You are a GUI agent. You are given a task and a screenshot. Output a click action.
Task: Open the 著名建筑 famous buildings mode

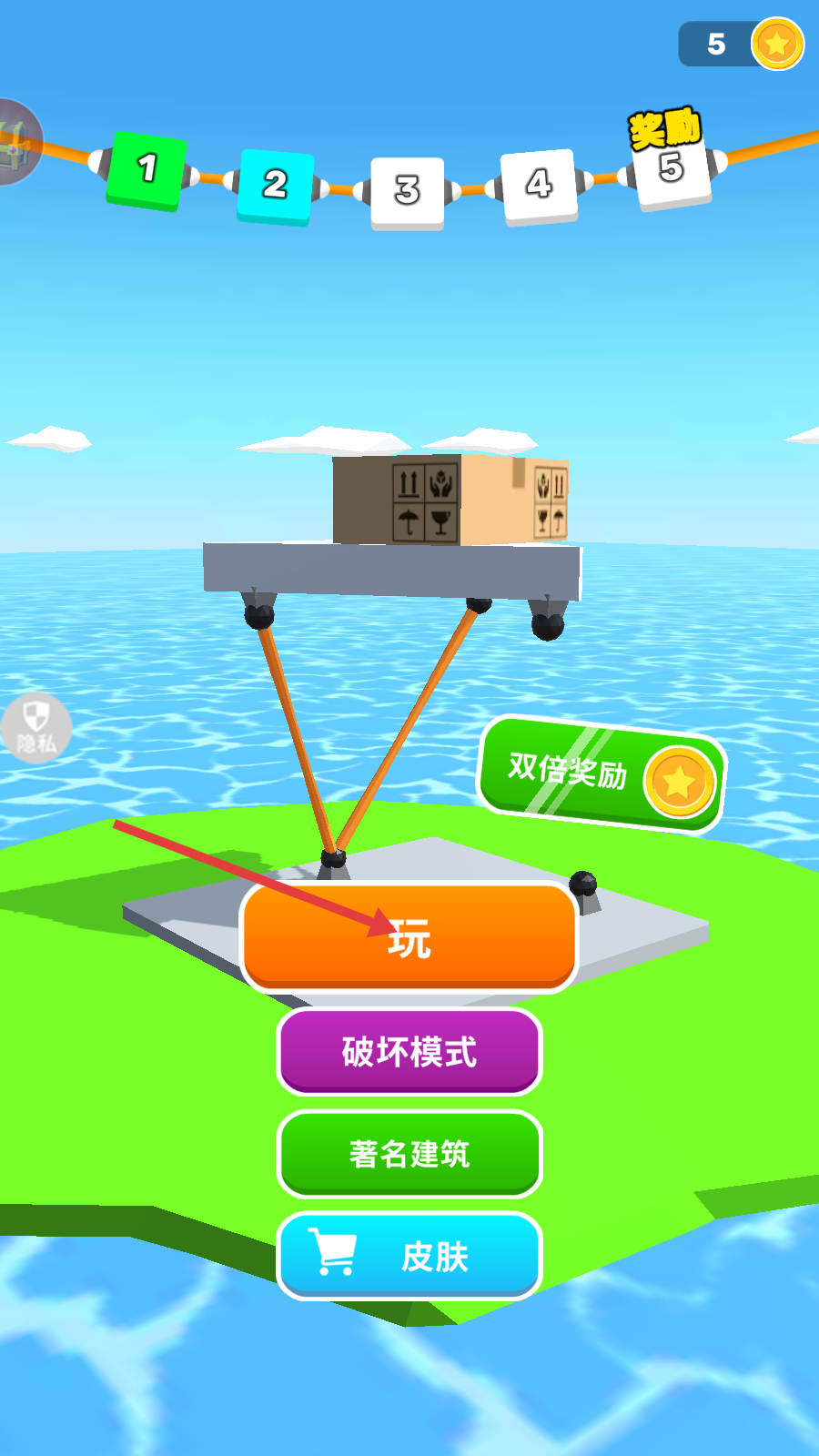point(409,1154)
